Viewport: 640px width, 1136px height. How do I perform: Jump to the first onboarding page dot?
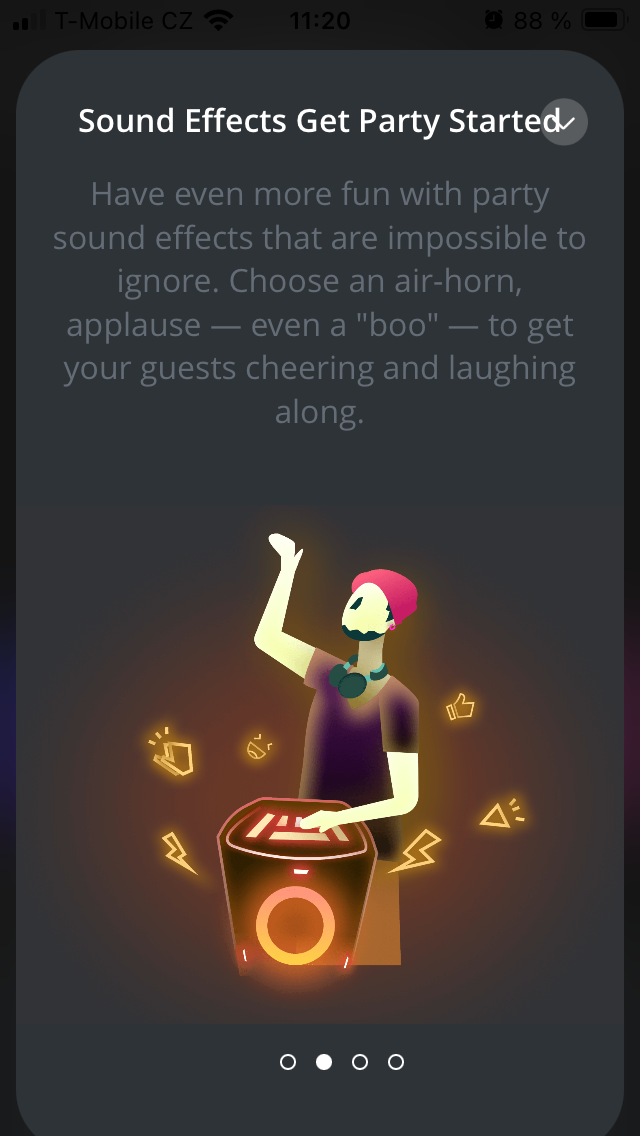(x=288, y=1062)
